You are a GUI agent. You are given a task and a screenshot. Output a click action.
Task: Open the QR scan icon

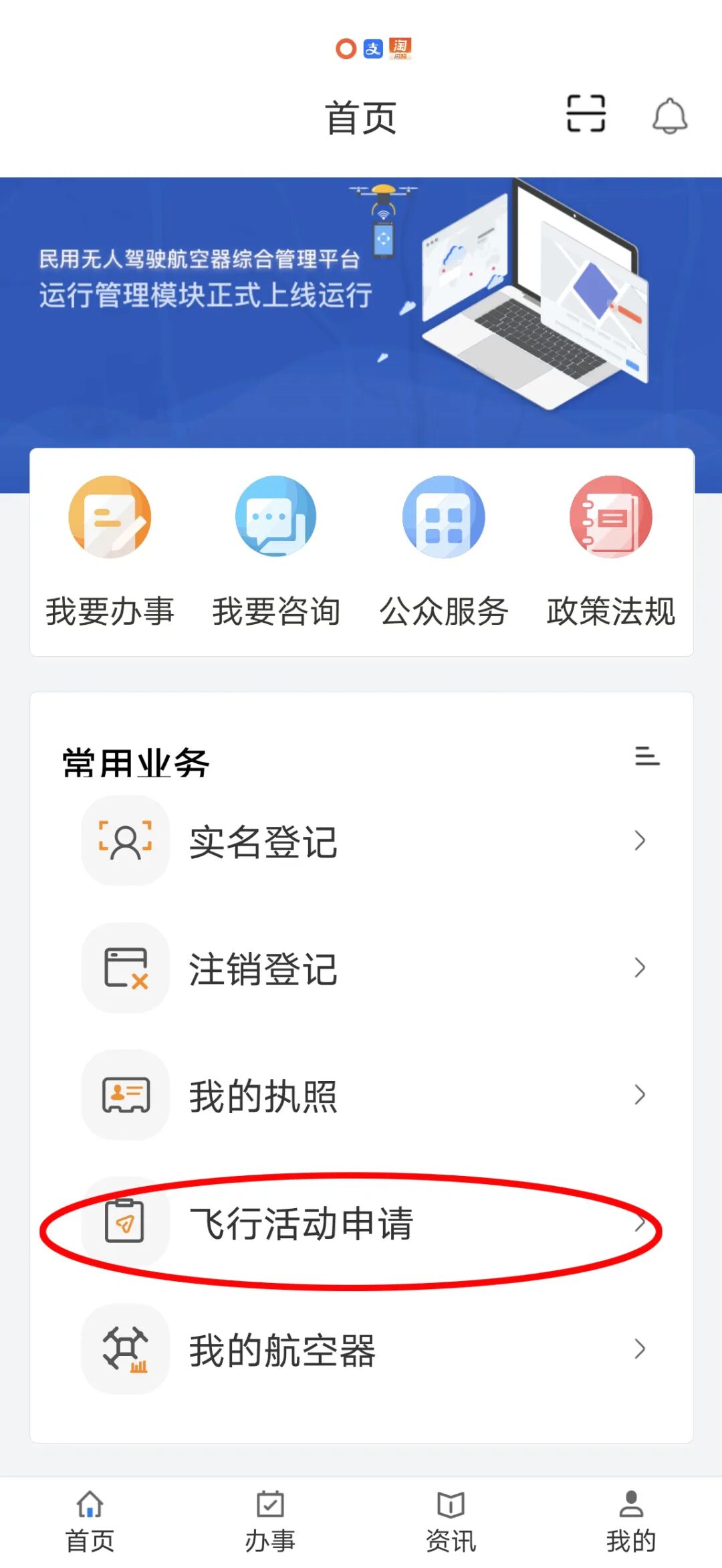pyautogui.click(x=586, y=114)
